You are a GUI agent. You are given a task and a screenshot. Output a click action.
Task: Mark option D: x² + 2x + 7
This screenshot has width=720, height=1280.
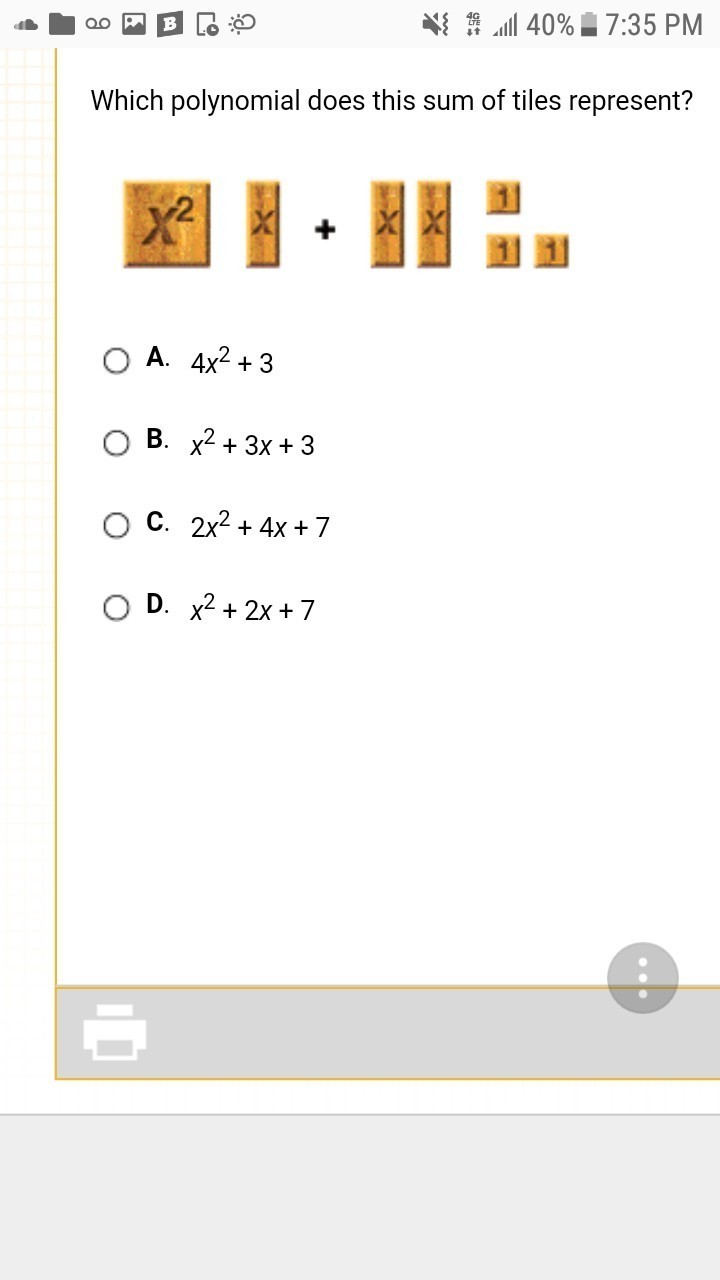click(x=116, y=607)
